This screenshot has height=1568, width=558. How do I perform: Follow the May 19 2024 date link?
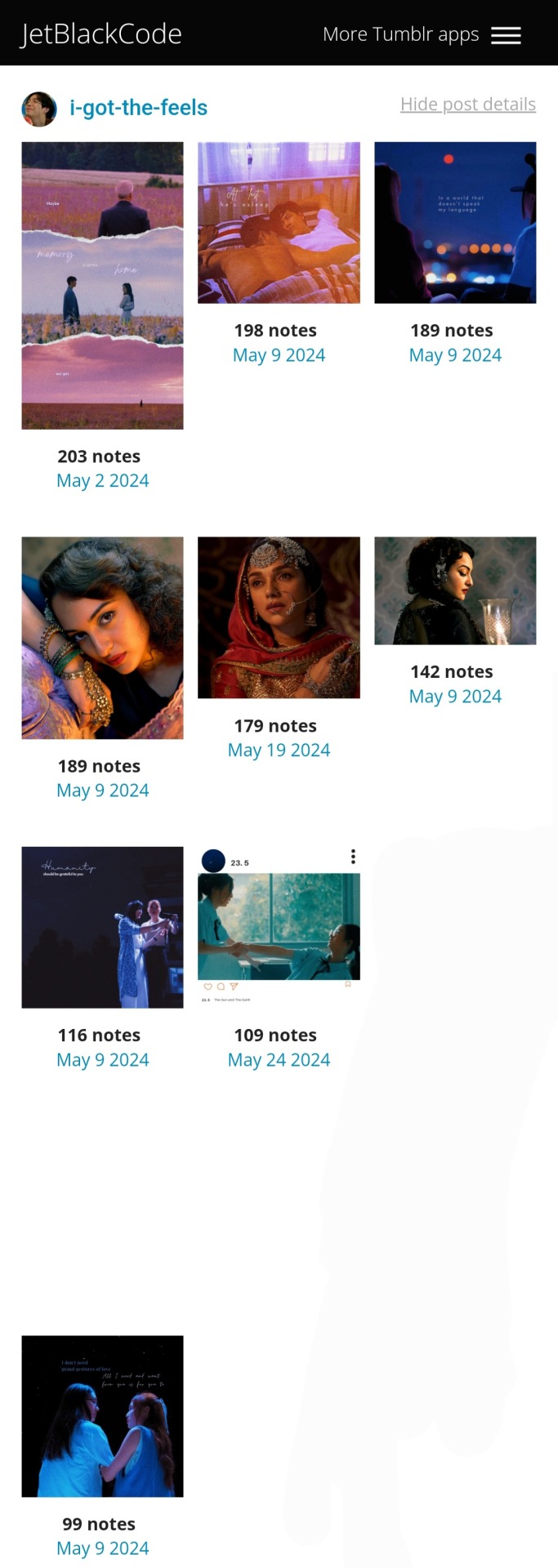click(x=279, y=751)
